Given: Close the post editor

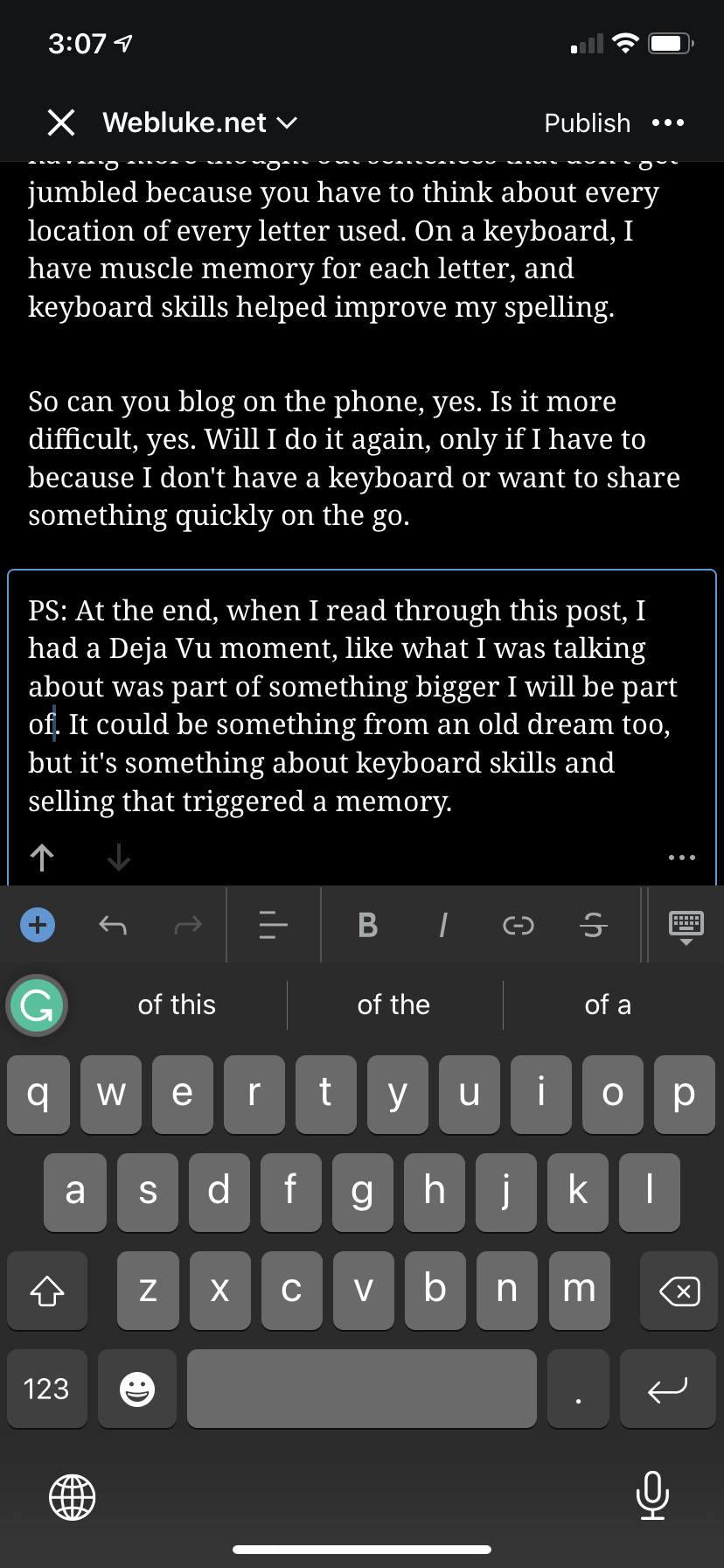Looking at the screenshot, I should (60, 122).
